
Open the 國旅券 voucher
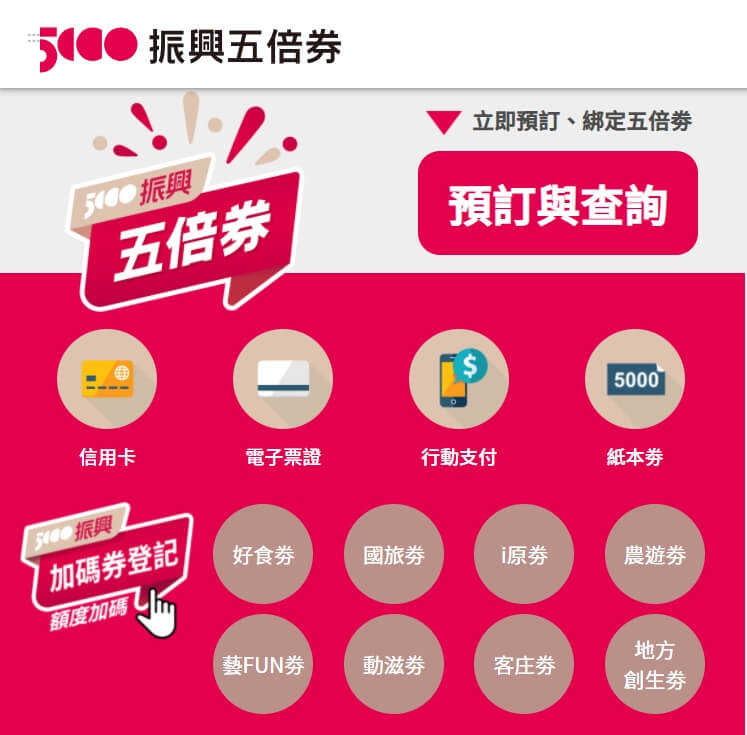394,555
